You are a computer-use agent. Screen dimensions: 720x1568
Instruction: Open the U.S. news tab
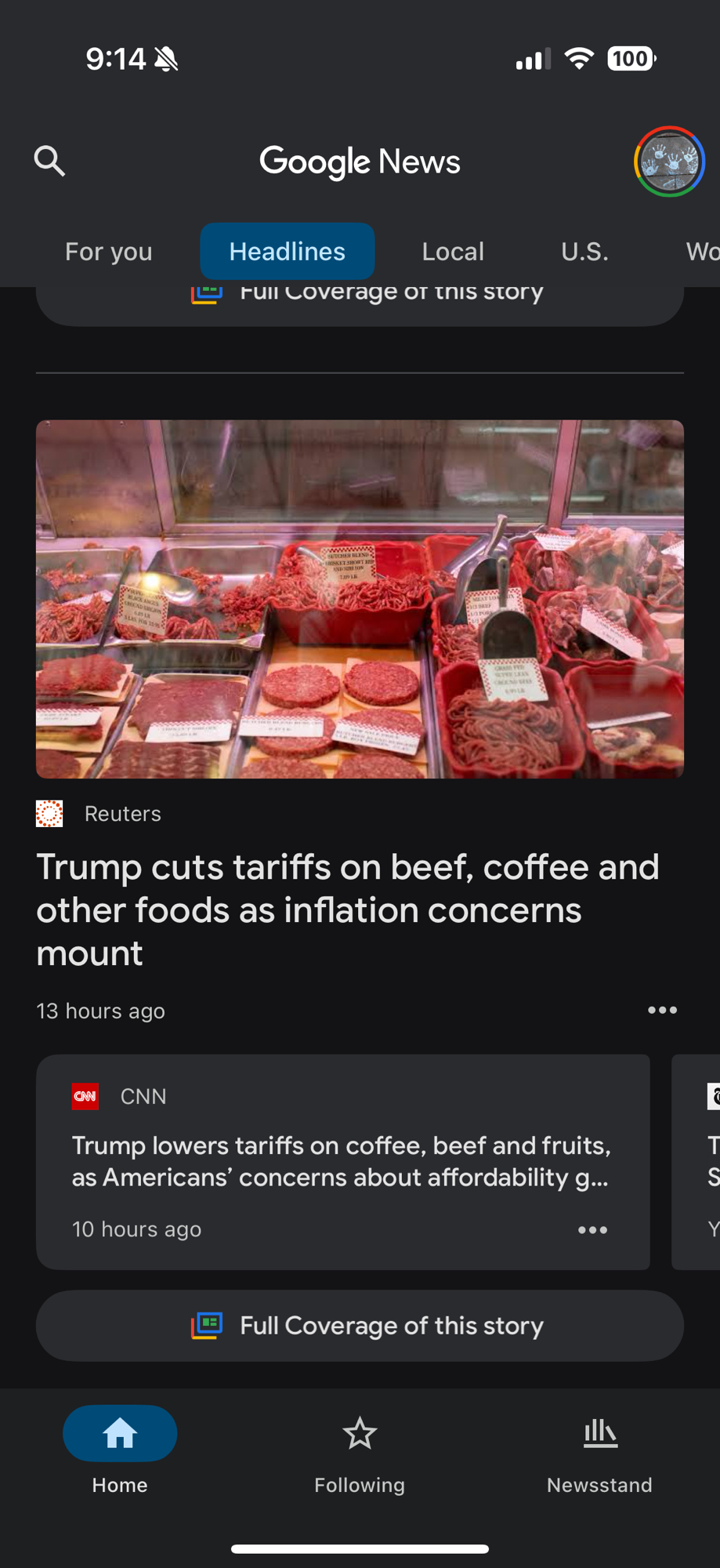click(x=584, y=252)
